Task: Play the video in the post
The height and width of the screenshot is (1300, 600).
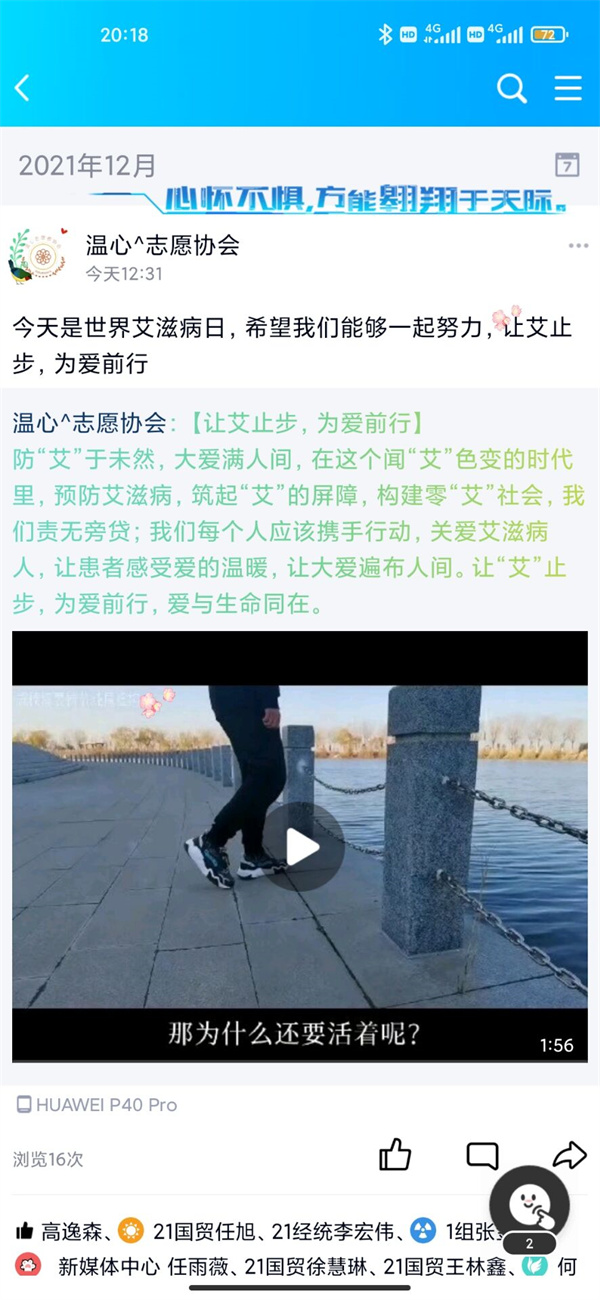Action: (x=300, y=847)
